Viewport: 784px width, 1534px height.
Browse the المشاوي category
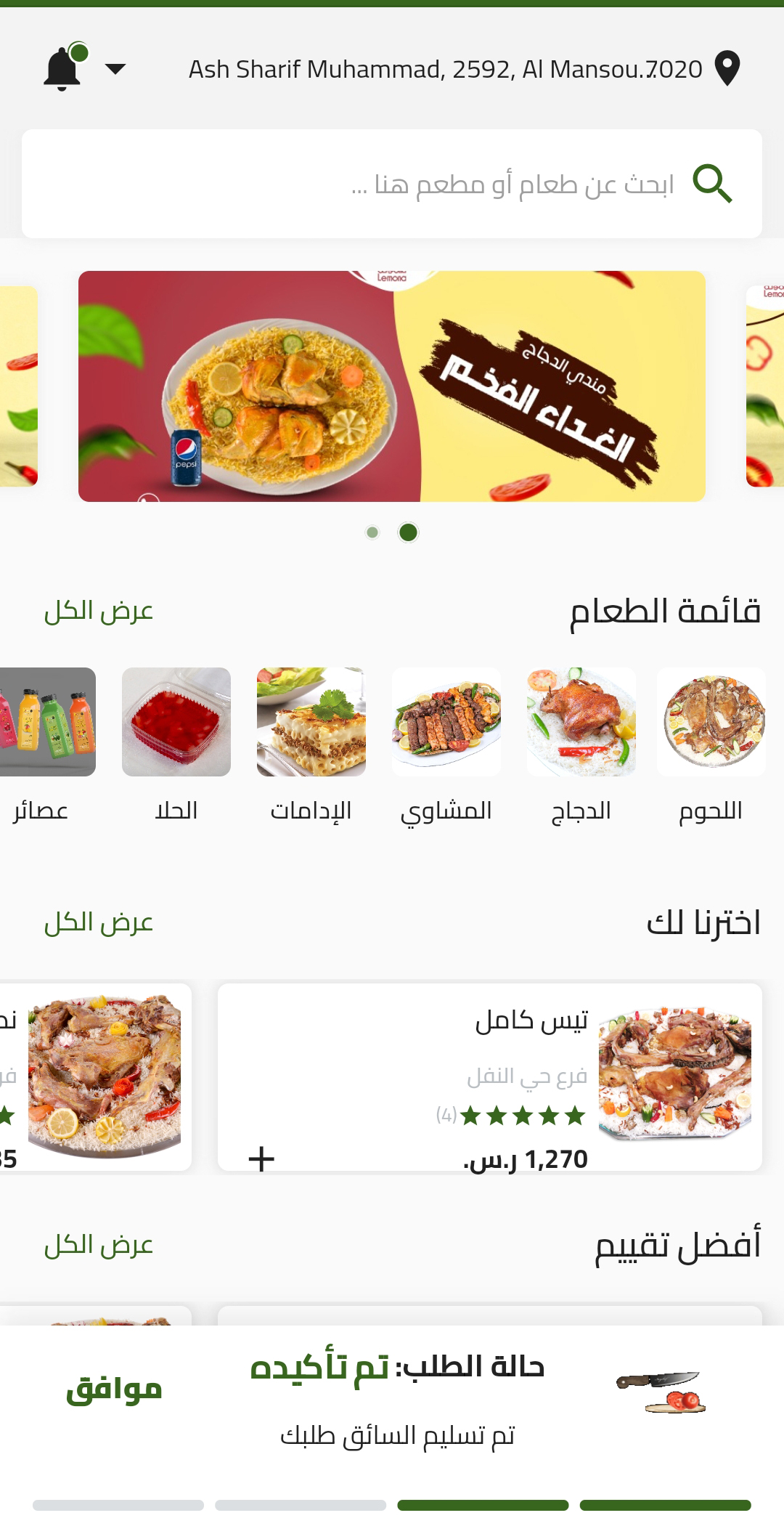pyautogui.click(x=446, y=745)
